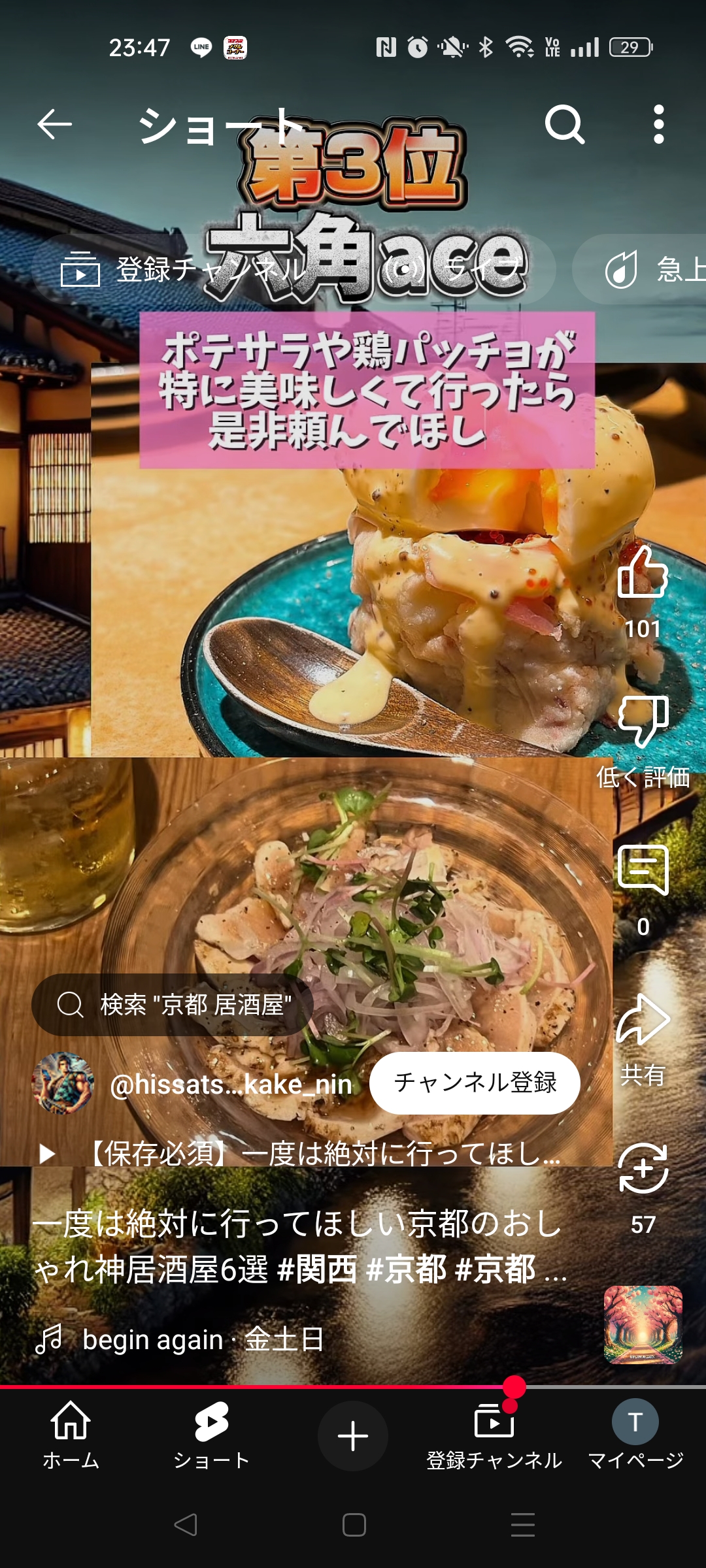Open the three-dot overflow menu
Image resolution: width=706 pixels, height=1568 pixels.
pyautogui.click(x=658, y=124)
